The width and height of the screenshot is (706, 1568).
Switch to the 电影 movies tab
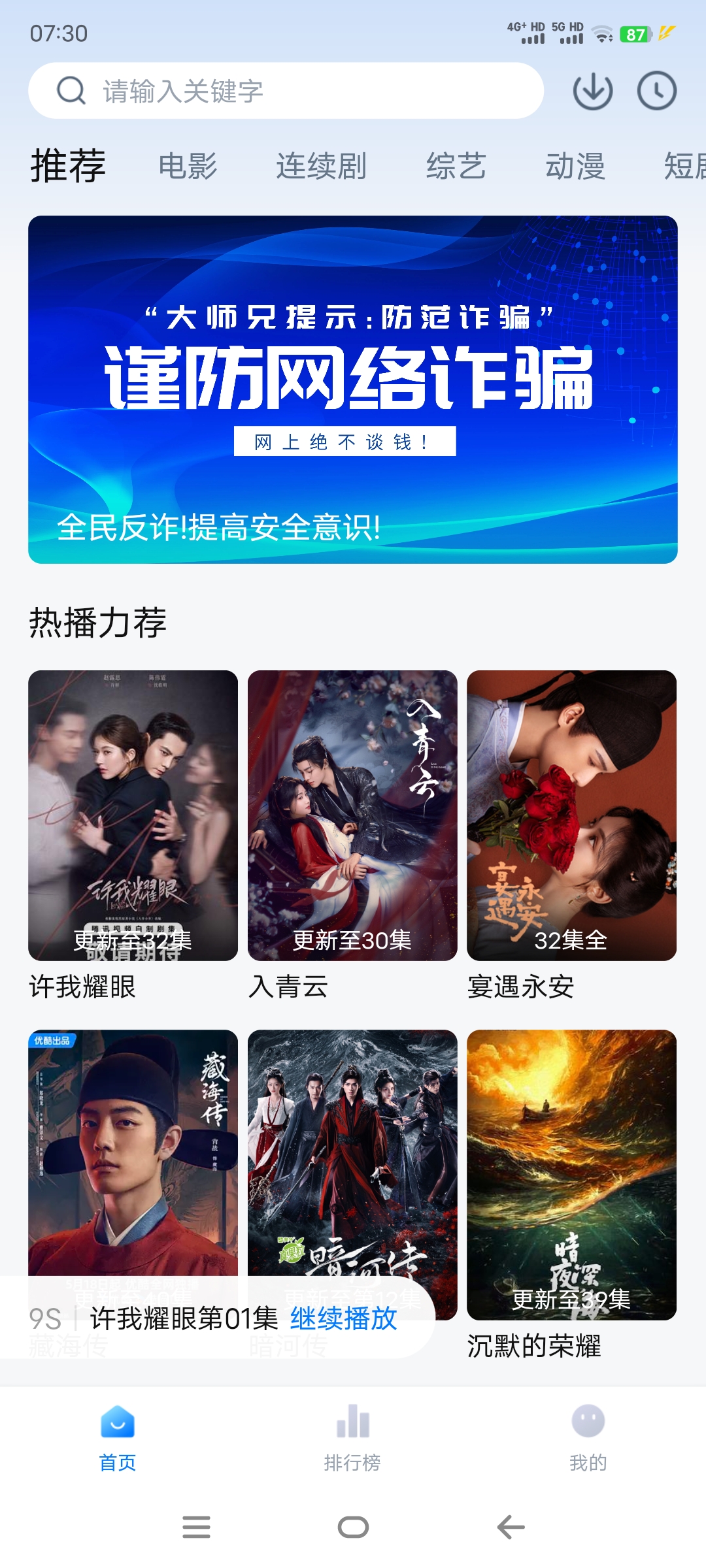coord(188,165)
